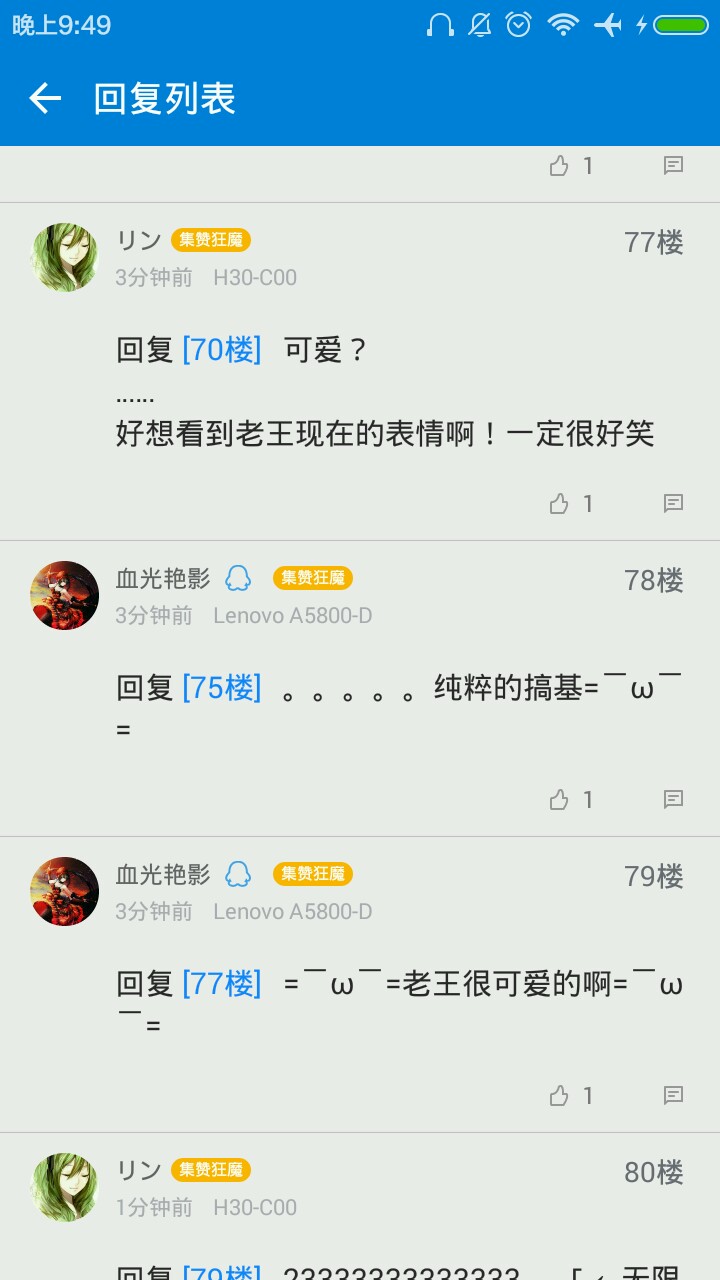Open the [75楼] reference link
Screen dimensions: 720x1280
[x=221, y=688]
